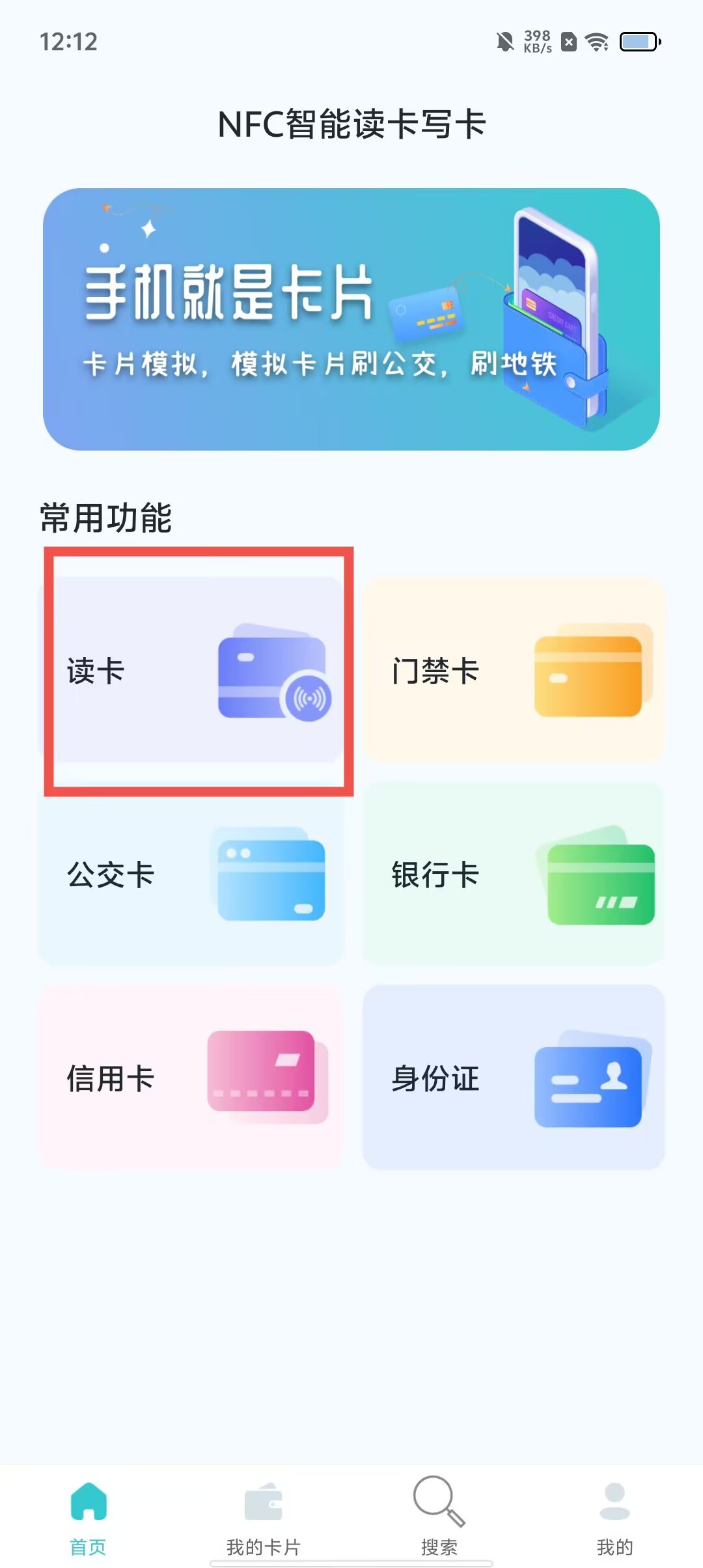Tap the 手机就是卡片 promo banner
703x1568 pixels.
(351, 319)
